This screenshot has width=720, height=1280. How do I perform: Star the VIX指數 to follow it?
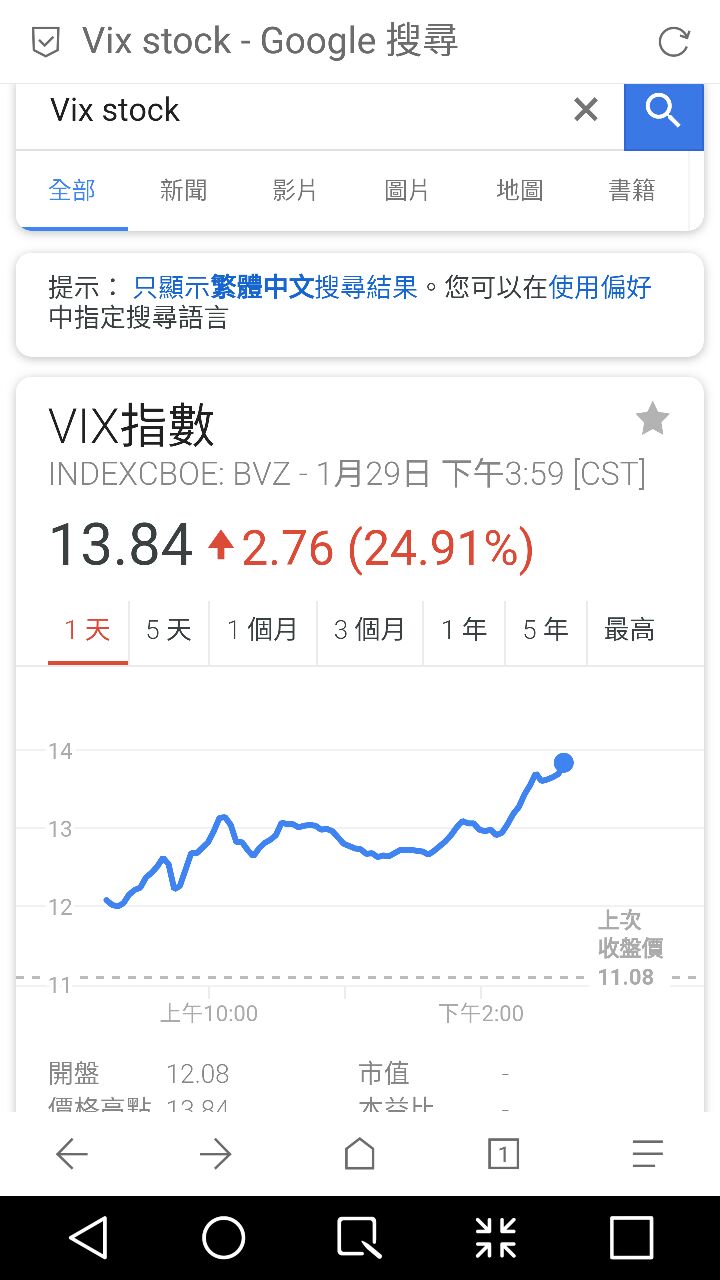[x=652, y=420]
